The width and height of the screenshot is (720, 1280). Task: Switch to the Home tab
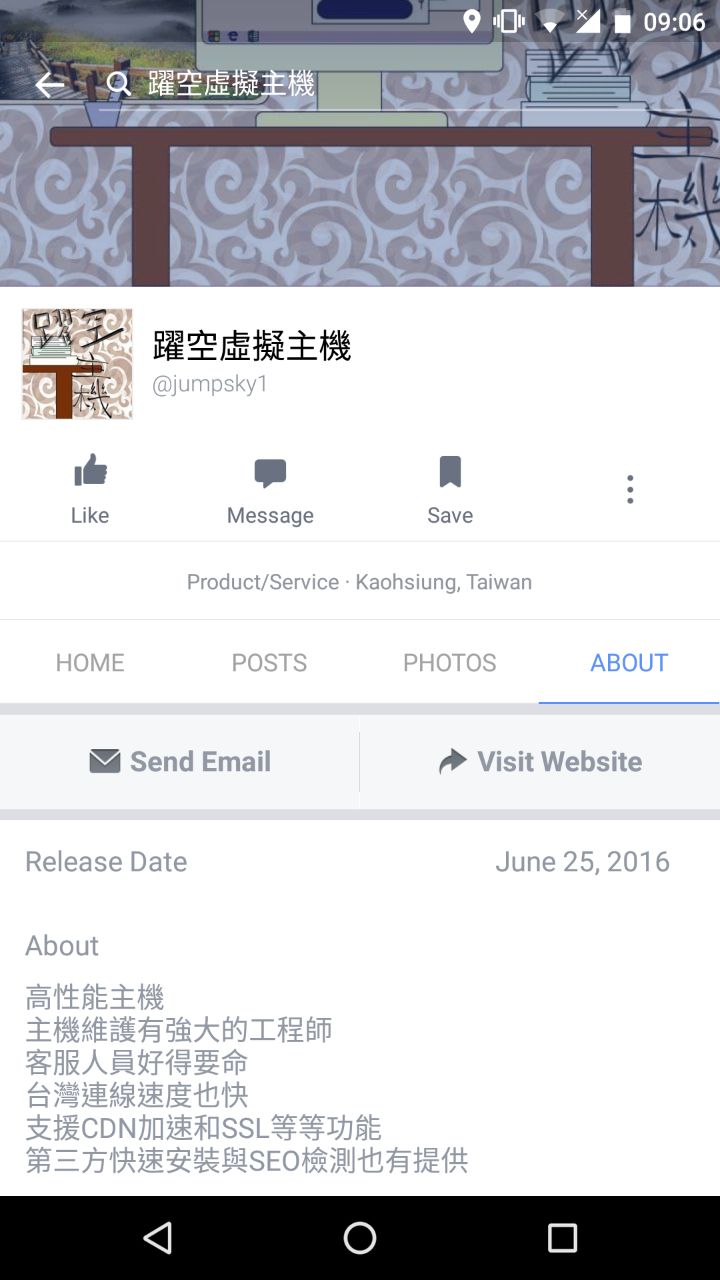tap(90, 662)
